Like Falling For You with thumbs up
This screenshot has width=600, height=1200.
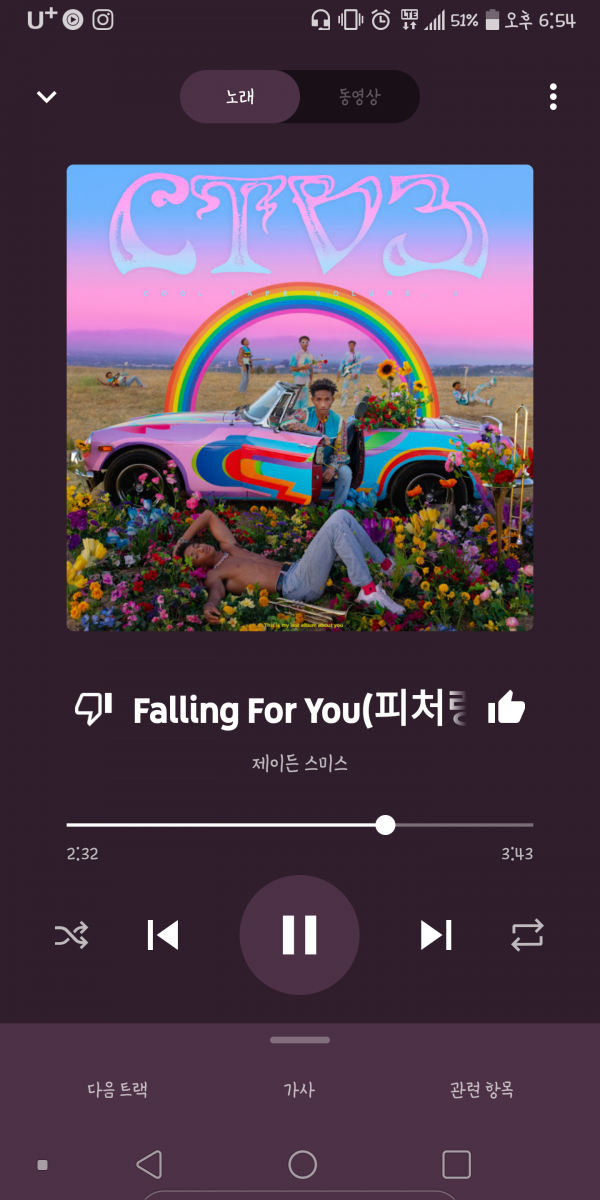point(506,709)
